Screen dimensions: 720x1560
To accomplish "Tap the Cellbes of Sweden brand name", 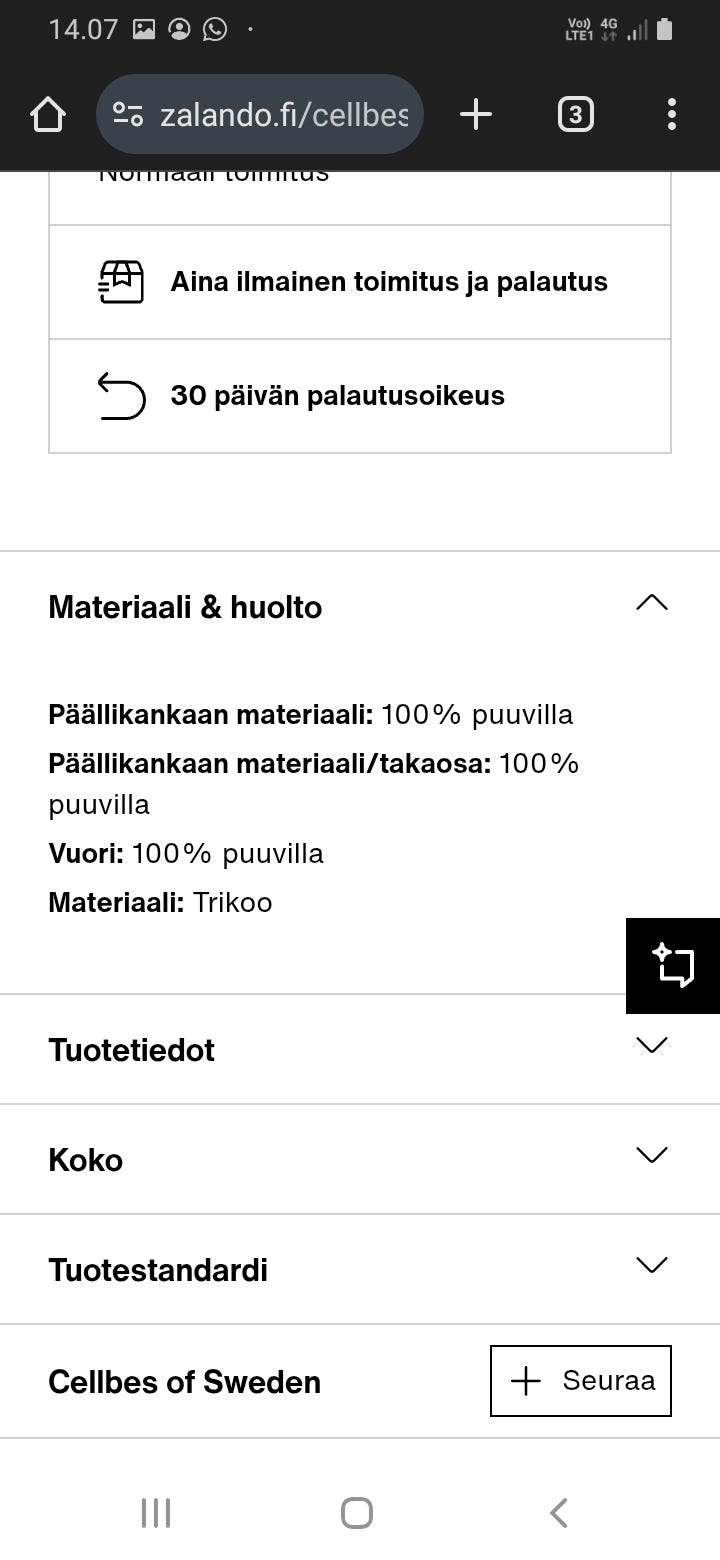I will (x=184, y=1382).
